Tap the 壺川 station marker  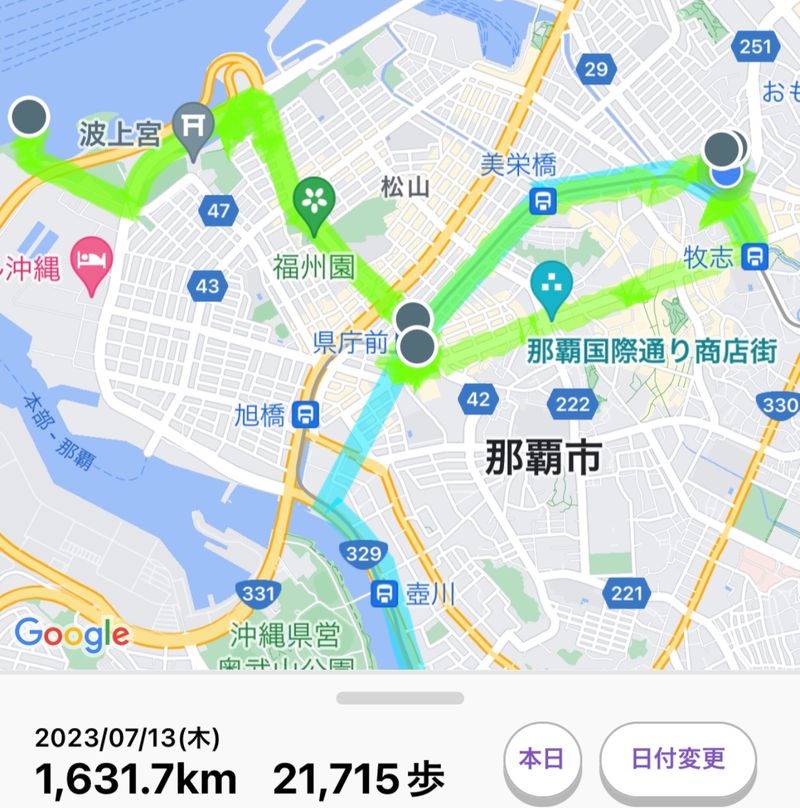coord(384,594)
